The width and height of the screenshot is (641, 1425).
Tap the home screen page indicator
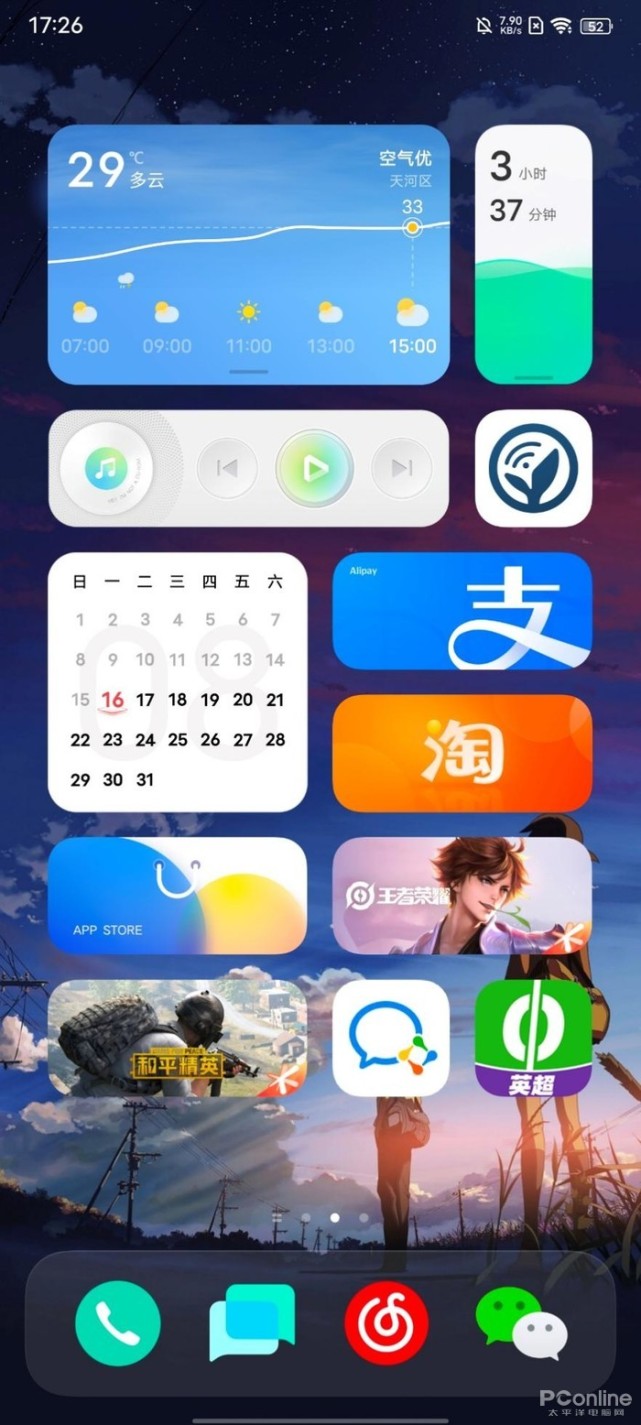point(334,1218)
